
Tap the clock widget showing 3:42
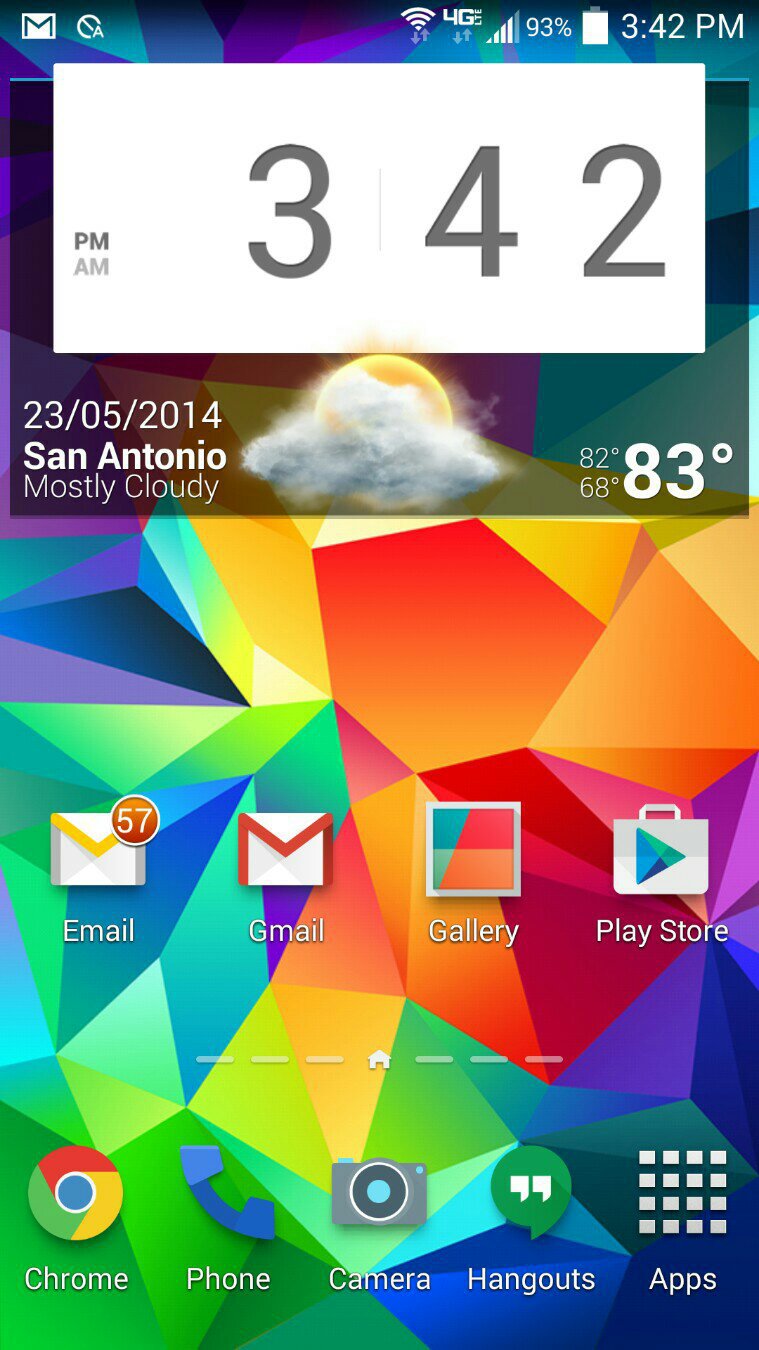tap(379, 208)
